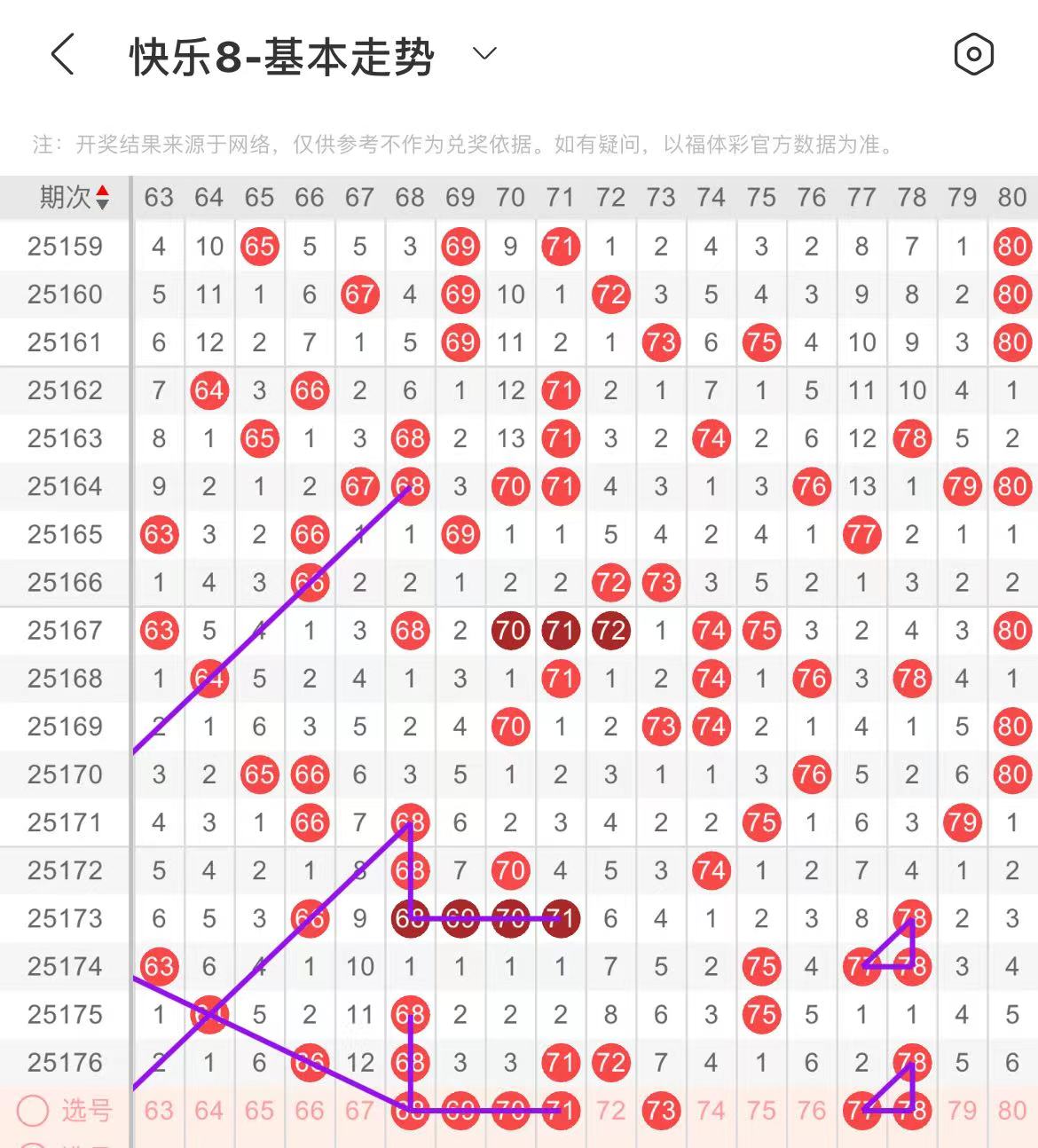The width and height of the screenshot is (1038, 1148).
Task: Pick number 63 in the 选号 row
Action: (159, 1110)
